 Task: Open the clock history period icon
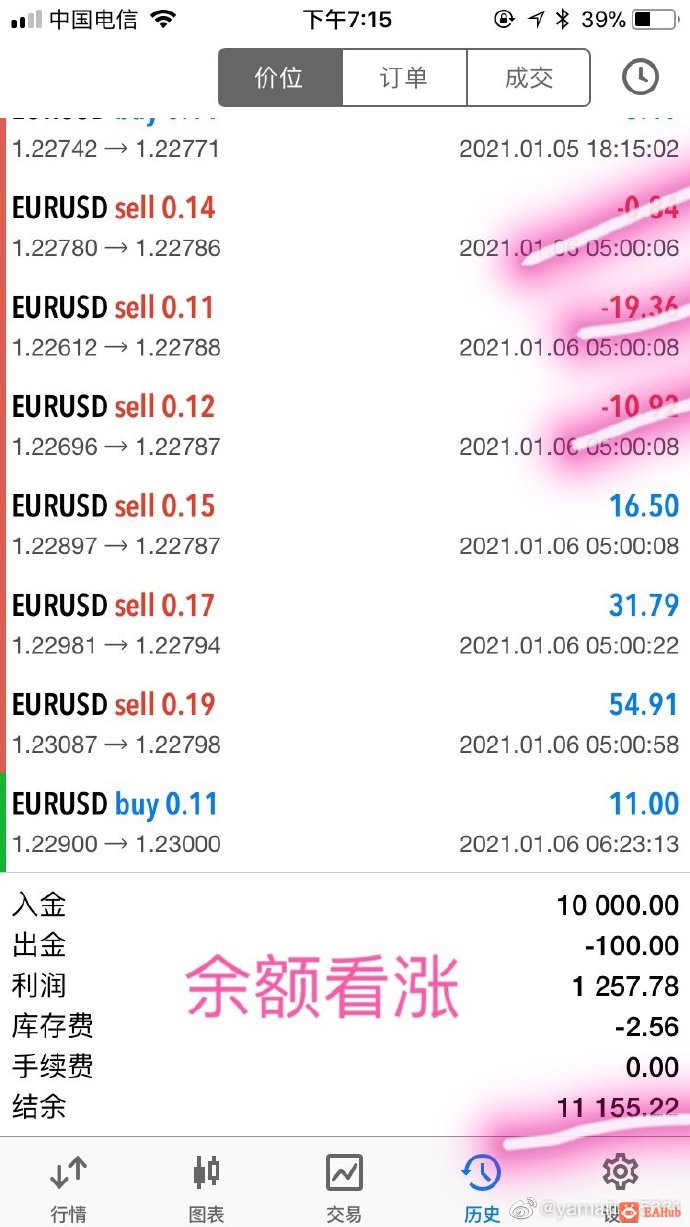coord(640,77)
